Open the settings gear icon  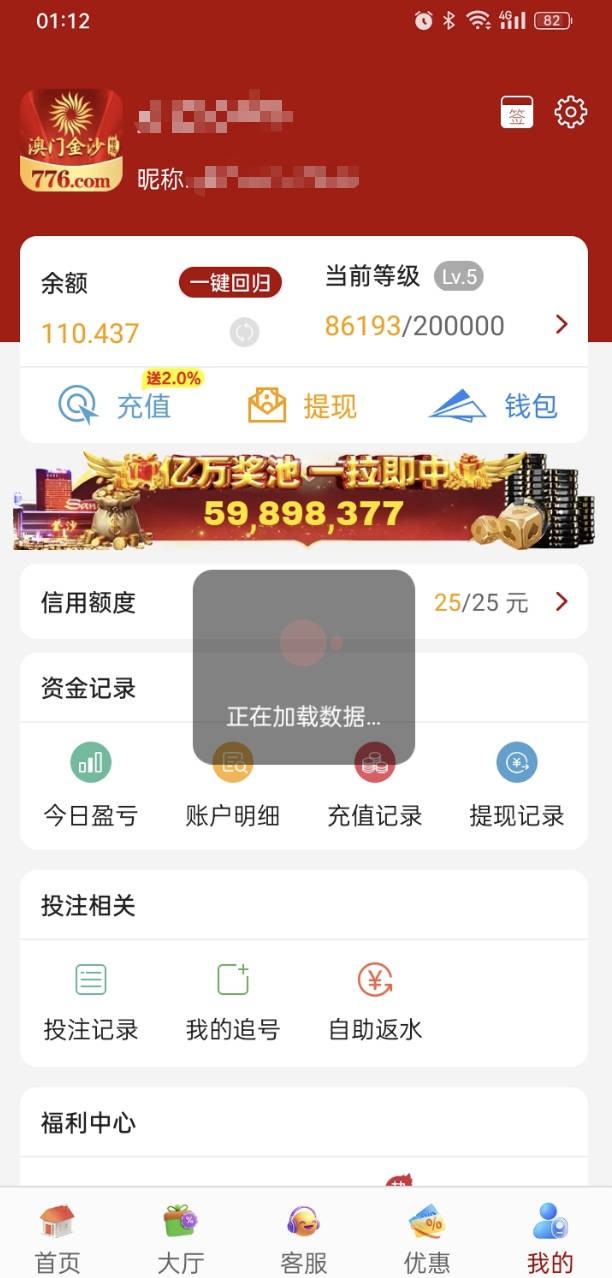(x=570, y=112)
